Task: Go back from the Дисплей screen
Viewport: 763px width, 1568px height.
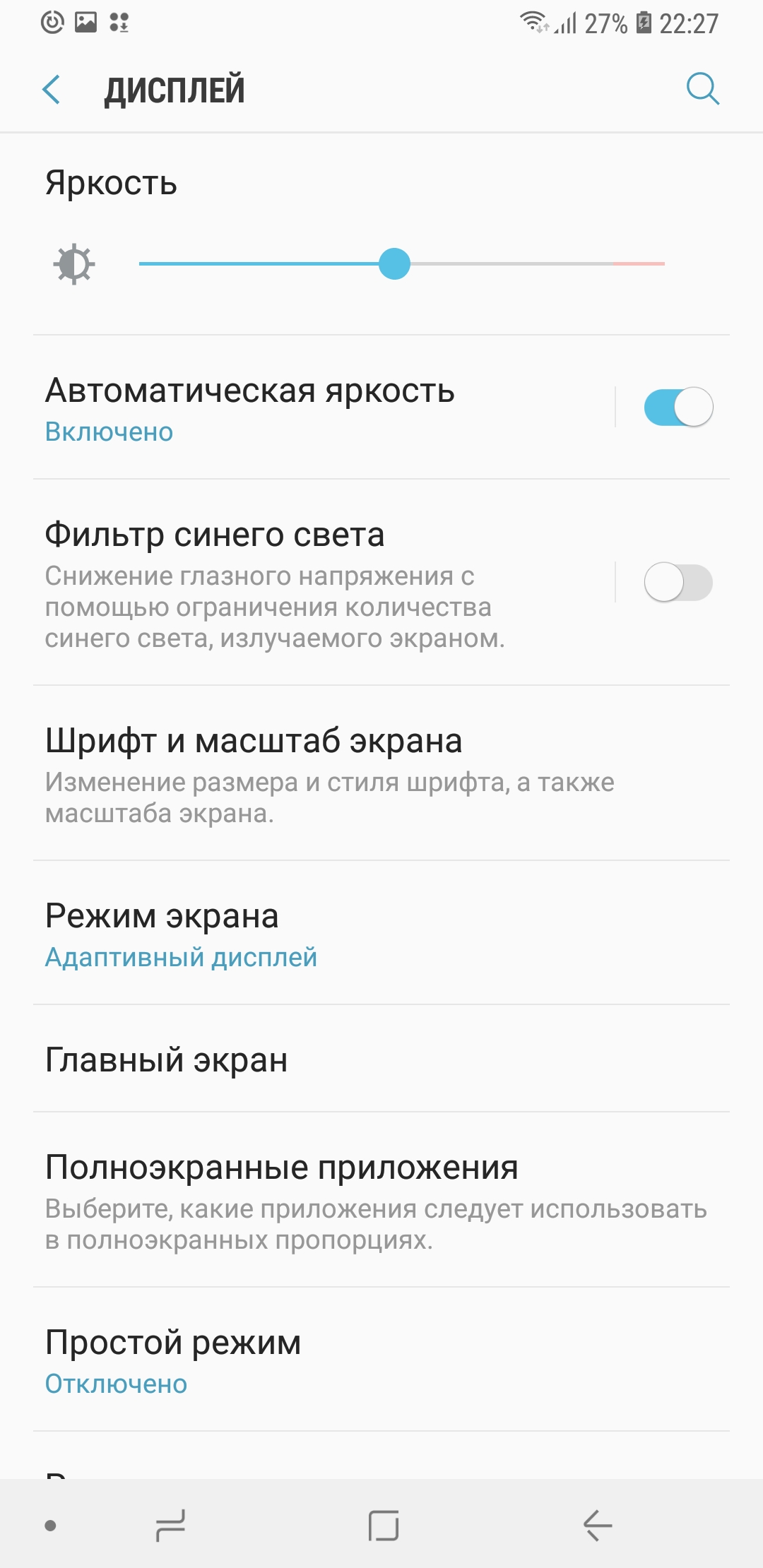Action: pos(52,90)
